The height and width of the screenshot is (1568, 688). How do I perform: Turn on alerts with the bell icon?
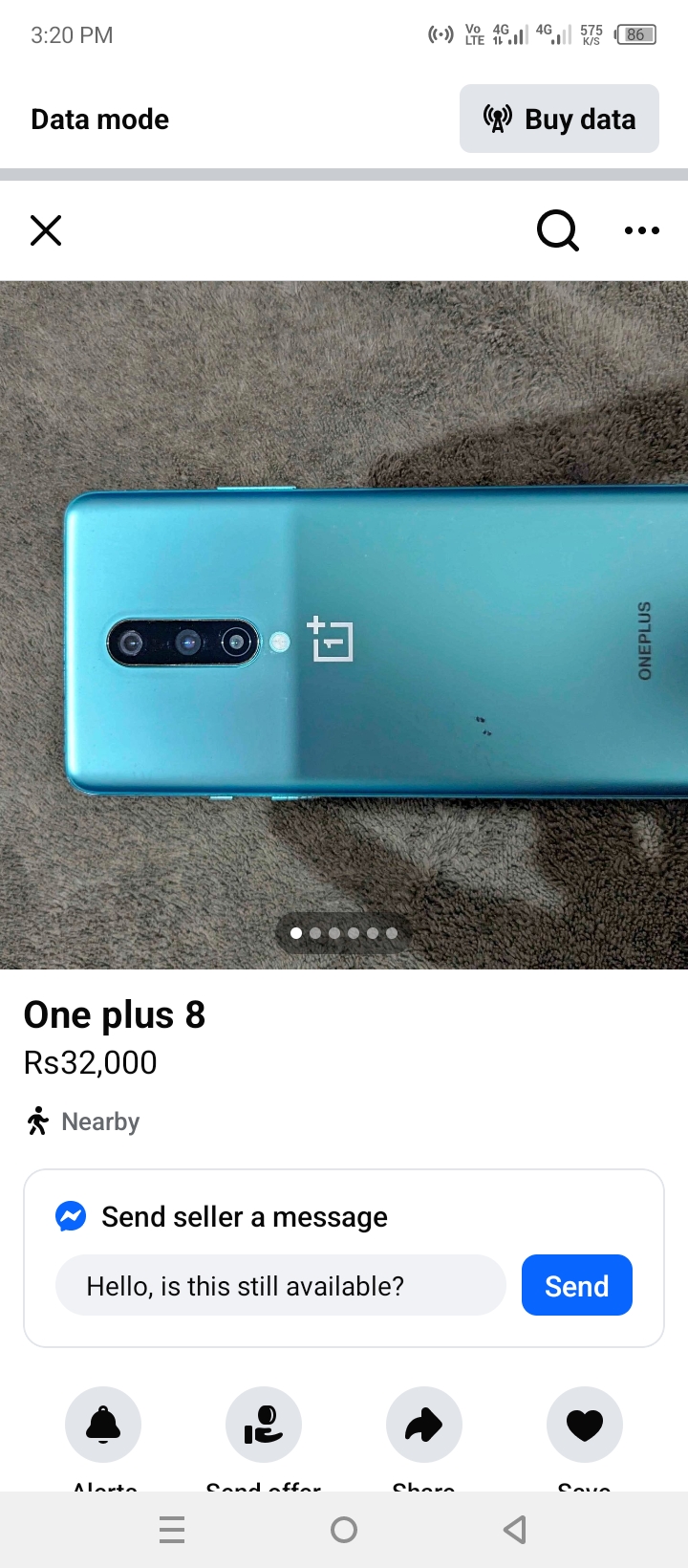click(103, 1425)
